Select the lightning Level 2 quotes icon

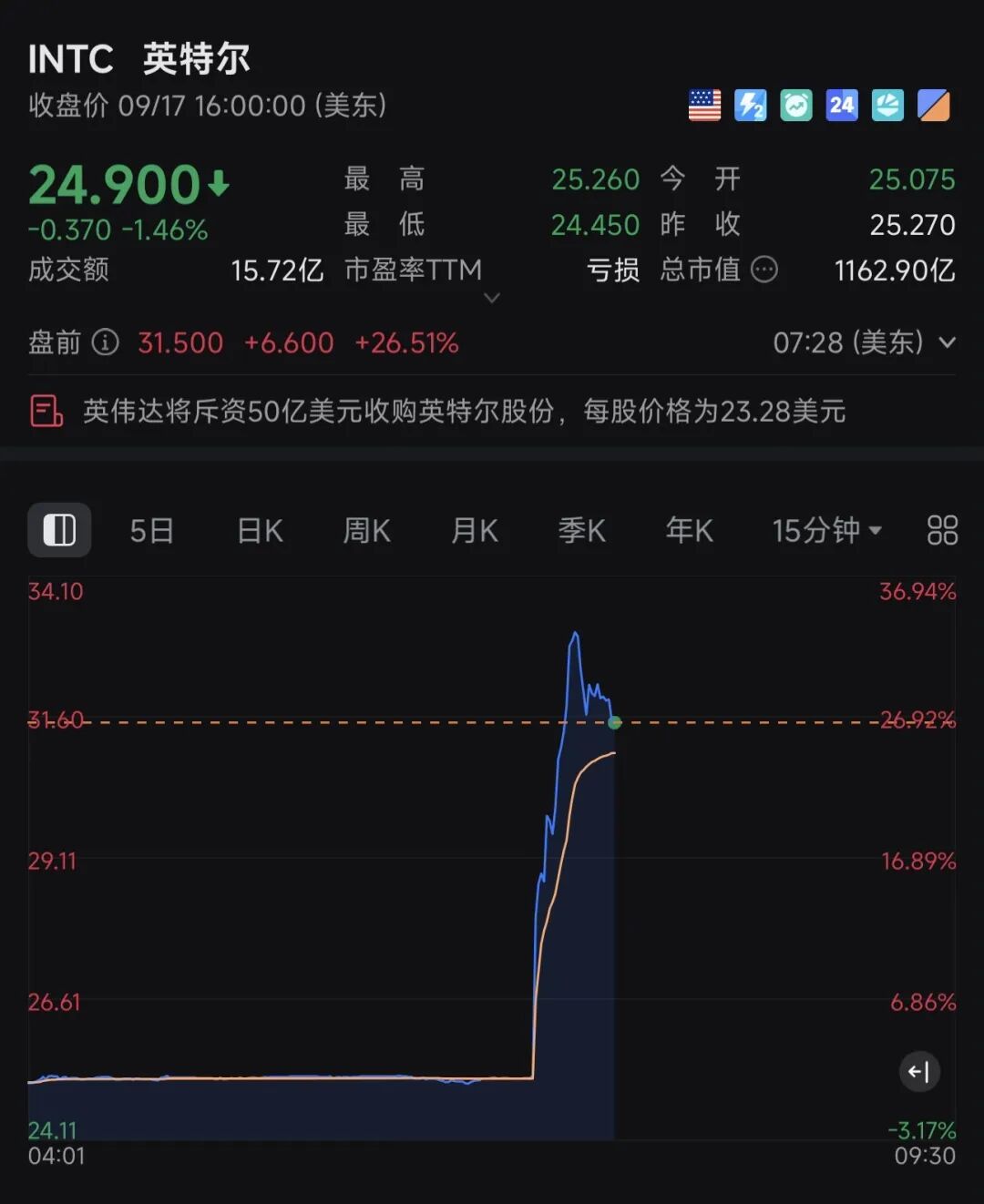click(x=749, y=106)
